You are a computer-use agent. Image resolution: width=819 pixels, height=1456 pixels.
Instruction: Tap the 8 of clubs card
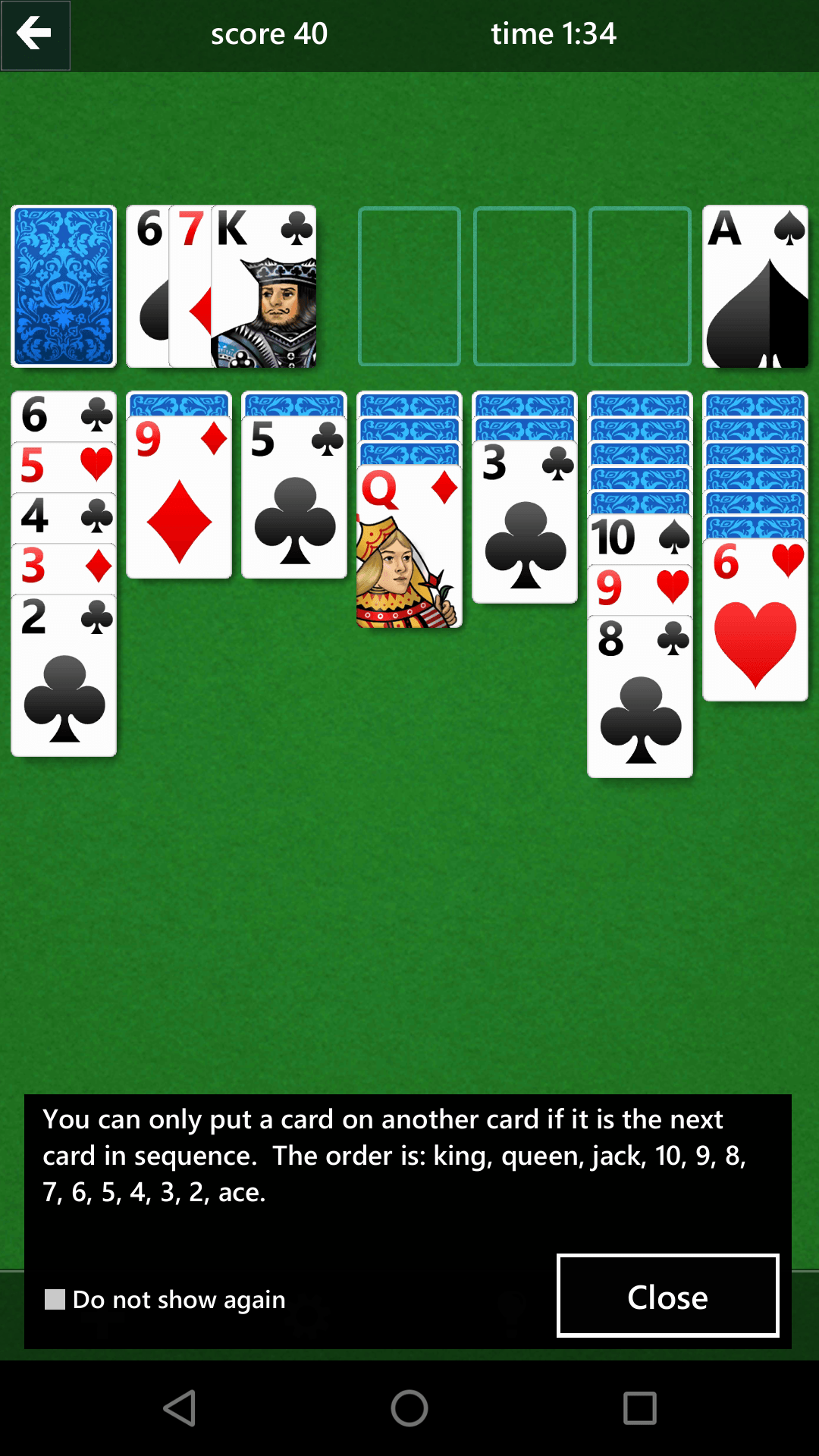(639, 698)
